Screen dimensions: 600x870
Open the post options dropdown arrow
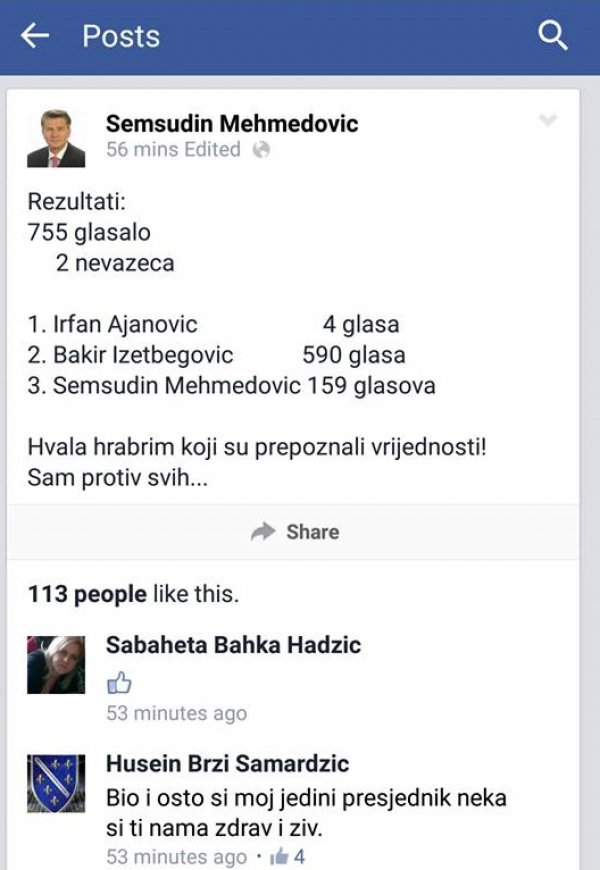[547, 121]
